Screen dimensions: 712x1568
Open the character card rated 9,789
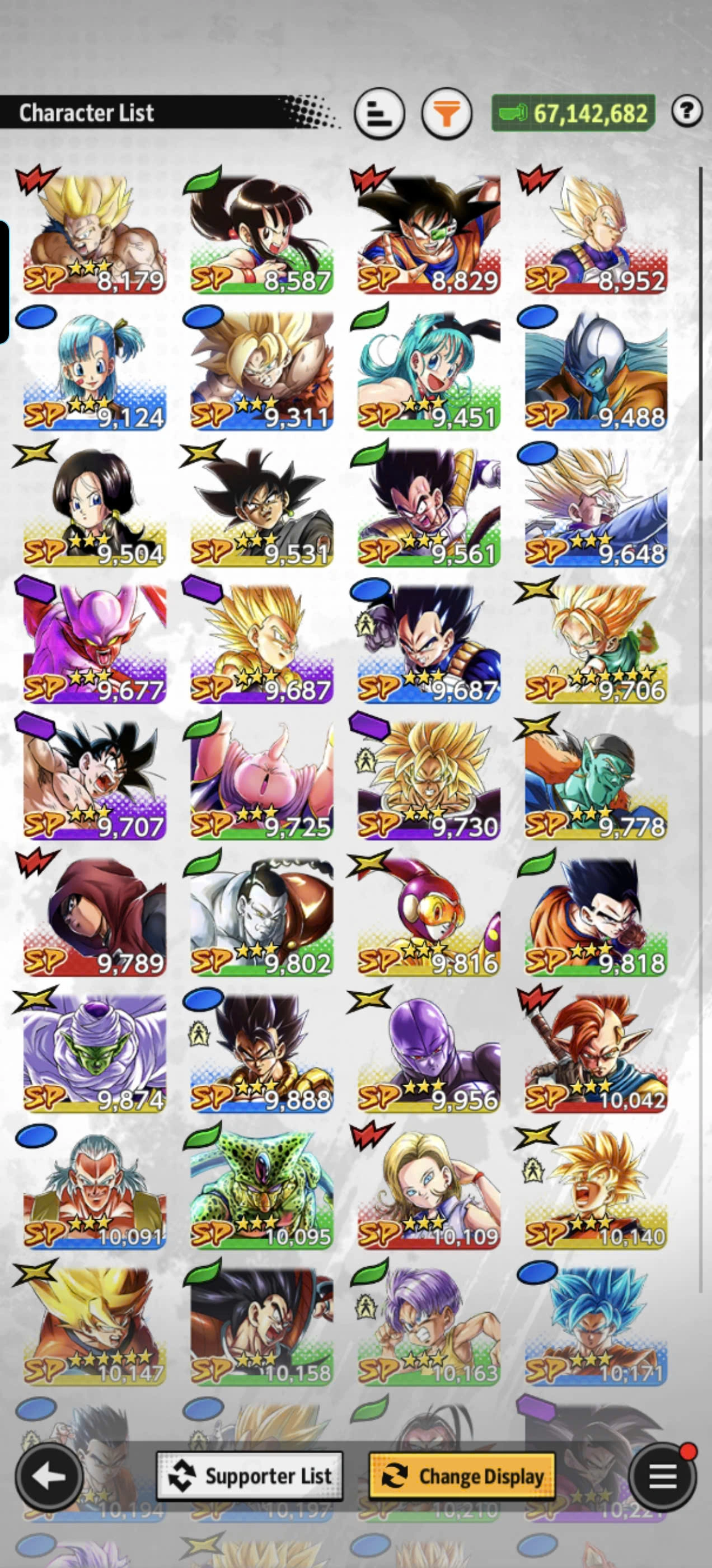click(x=95, y=917)
